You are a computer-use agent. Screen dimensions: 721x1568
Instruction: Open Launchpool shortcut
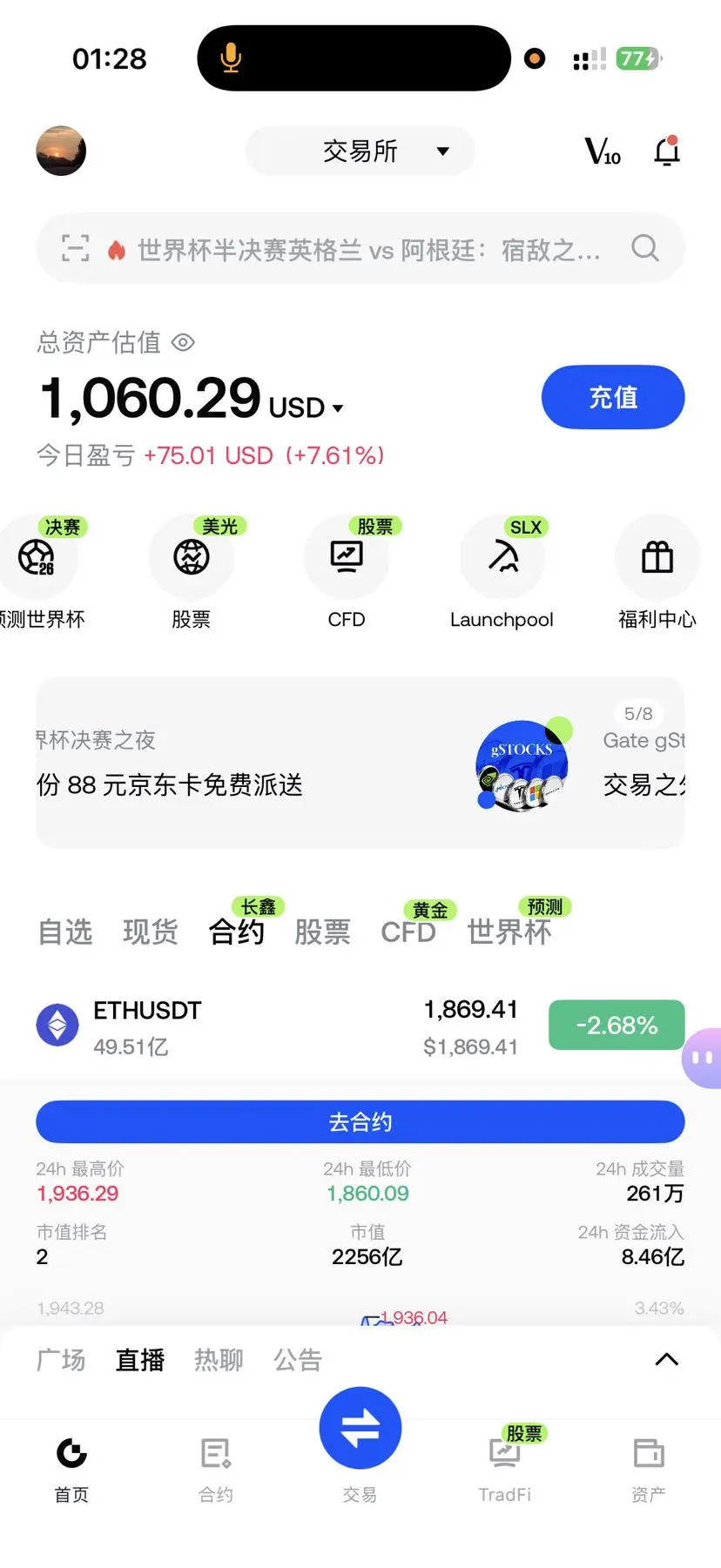click(502, 572)
